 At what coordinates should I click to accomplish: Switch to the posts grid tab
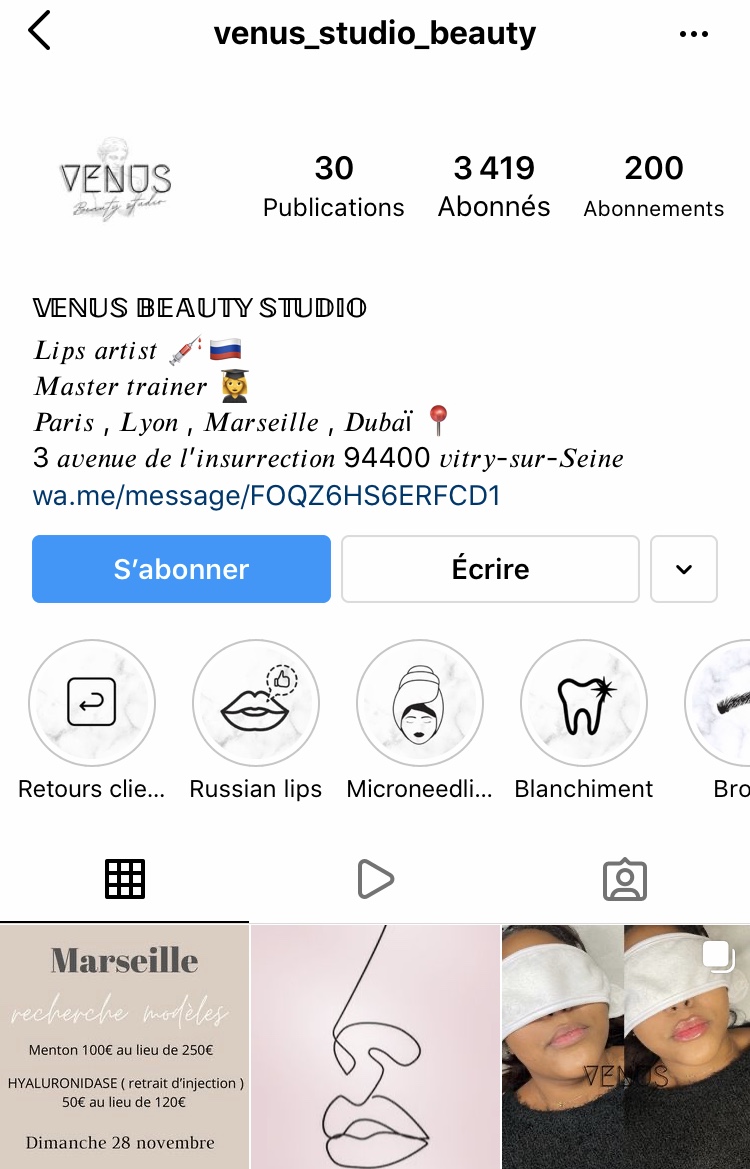[125, 879]
